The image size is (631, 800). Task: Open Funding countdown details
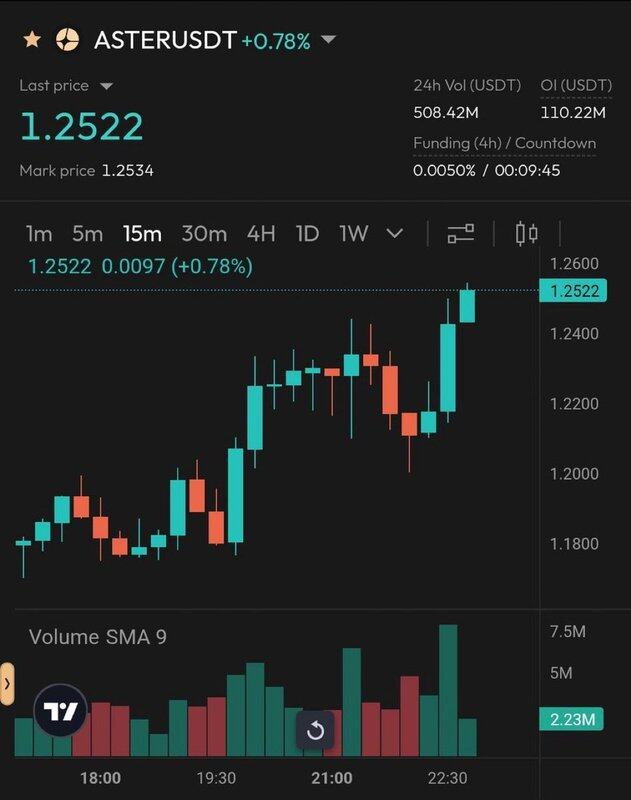504,144
